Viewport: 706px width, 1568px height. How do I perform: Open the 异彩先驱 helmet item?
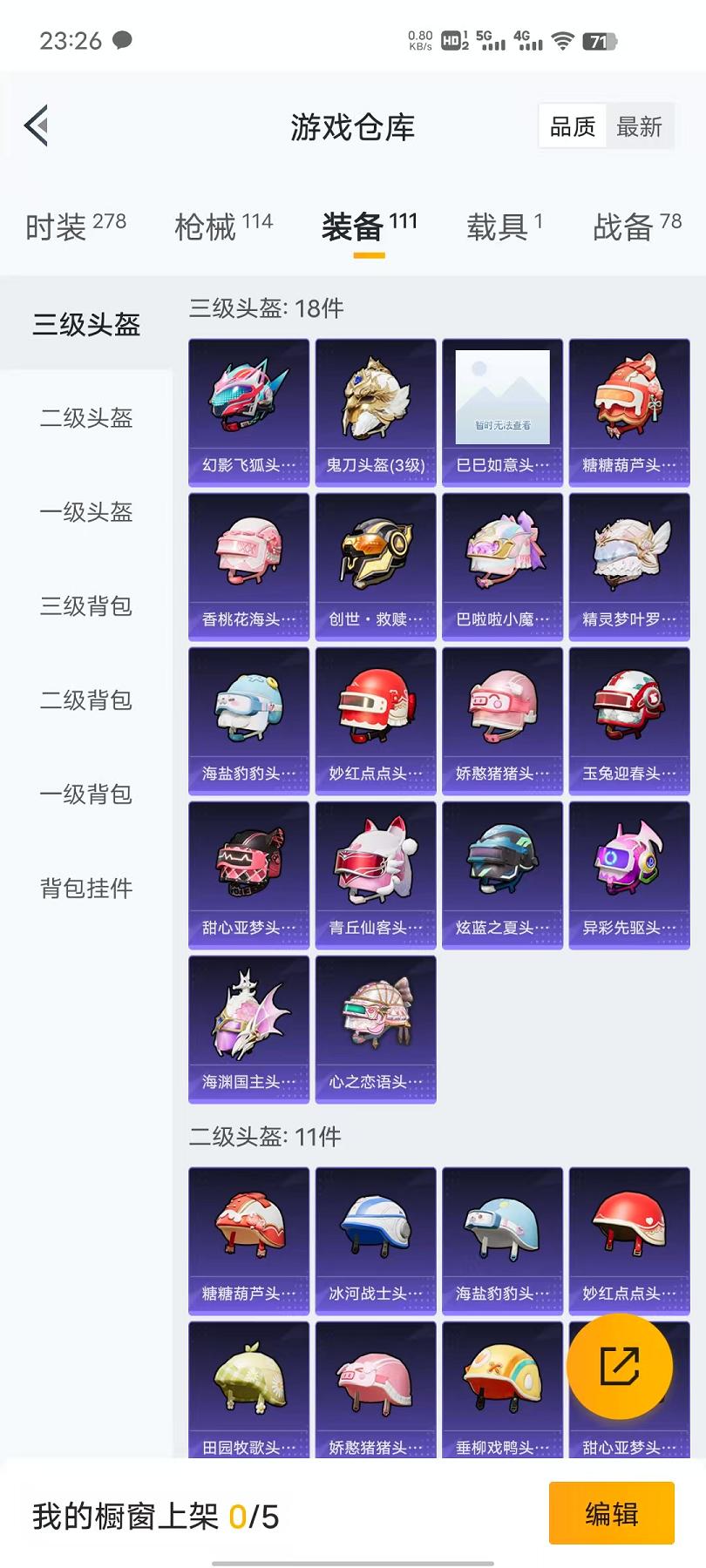click(x=629, y=875)
